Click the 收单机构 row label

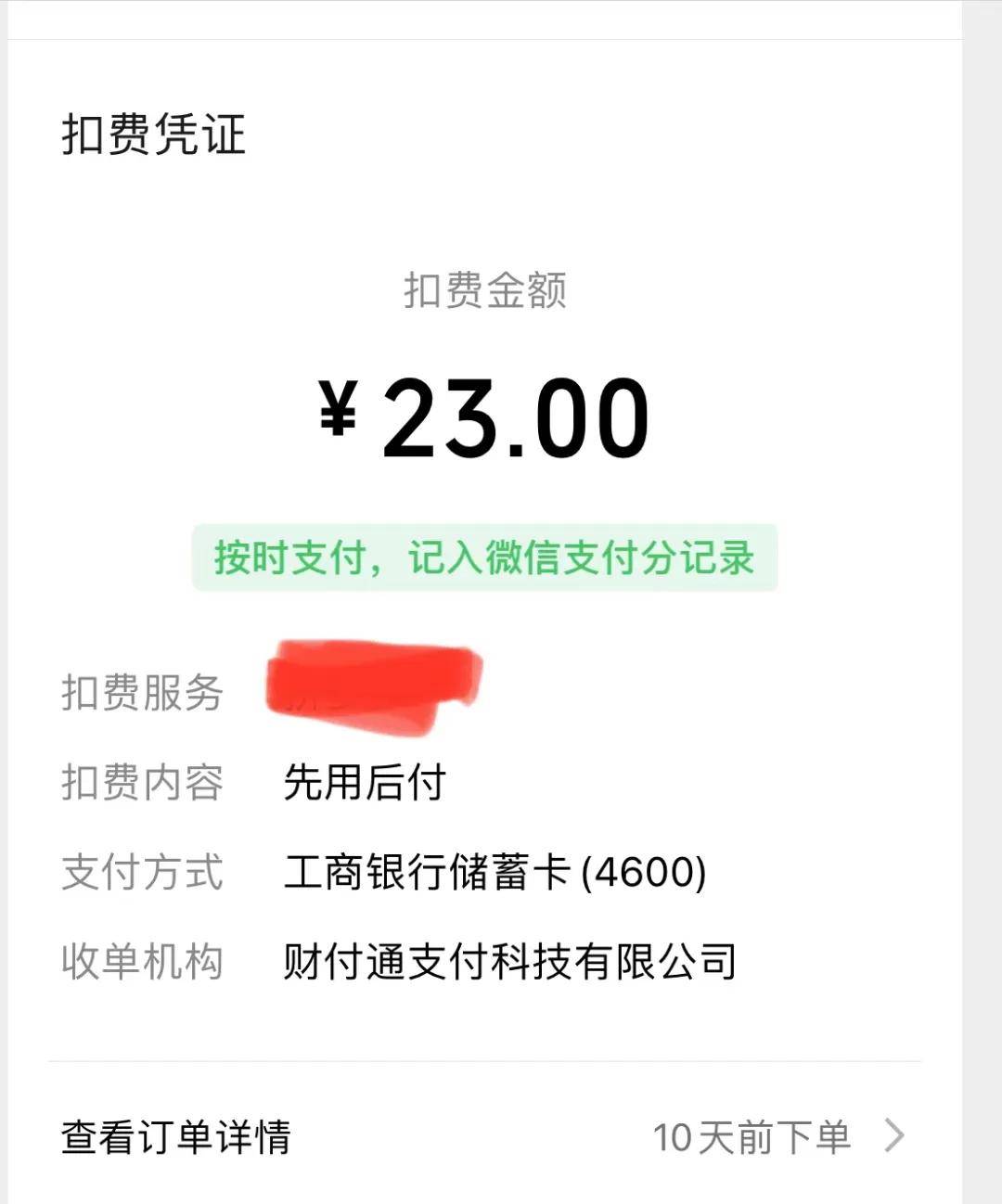tap(141, 963)
